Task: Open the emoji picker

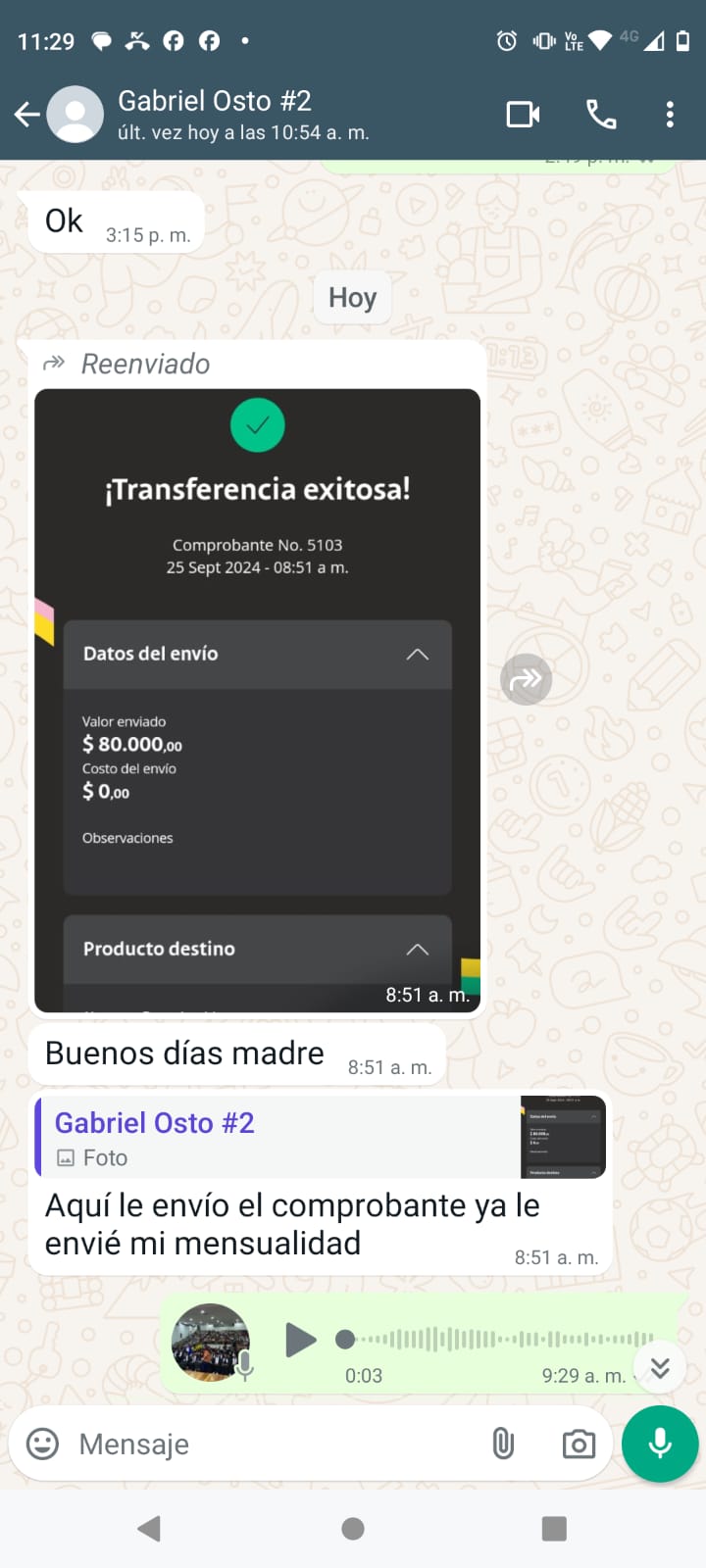Action: pos(42,1444)
